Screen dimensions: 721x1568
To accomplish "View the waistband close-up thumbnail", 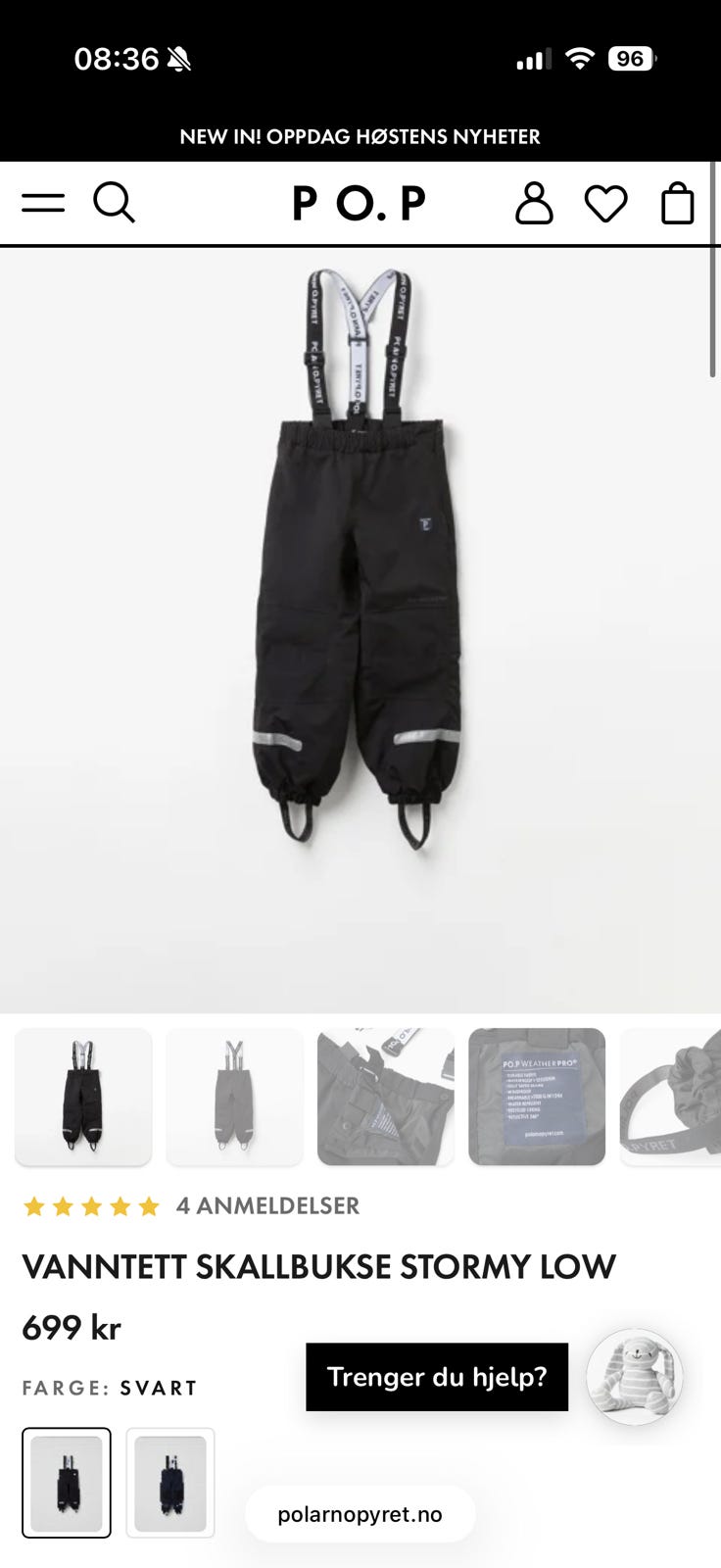I will pos(385,1097).
